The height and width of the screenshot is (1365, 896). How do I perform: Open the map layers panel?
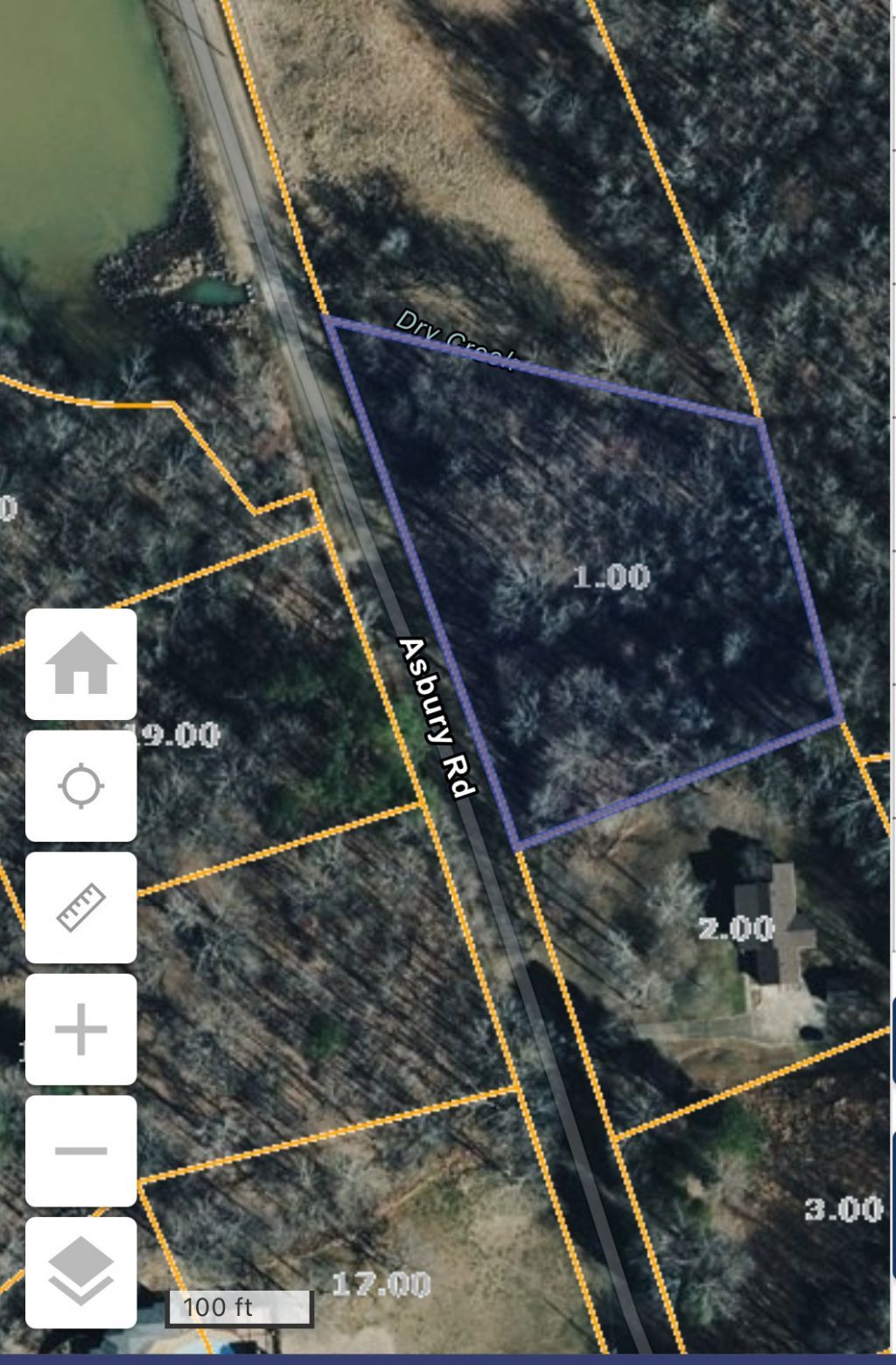pos(80,1272)
